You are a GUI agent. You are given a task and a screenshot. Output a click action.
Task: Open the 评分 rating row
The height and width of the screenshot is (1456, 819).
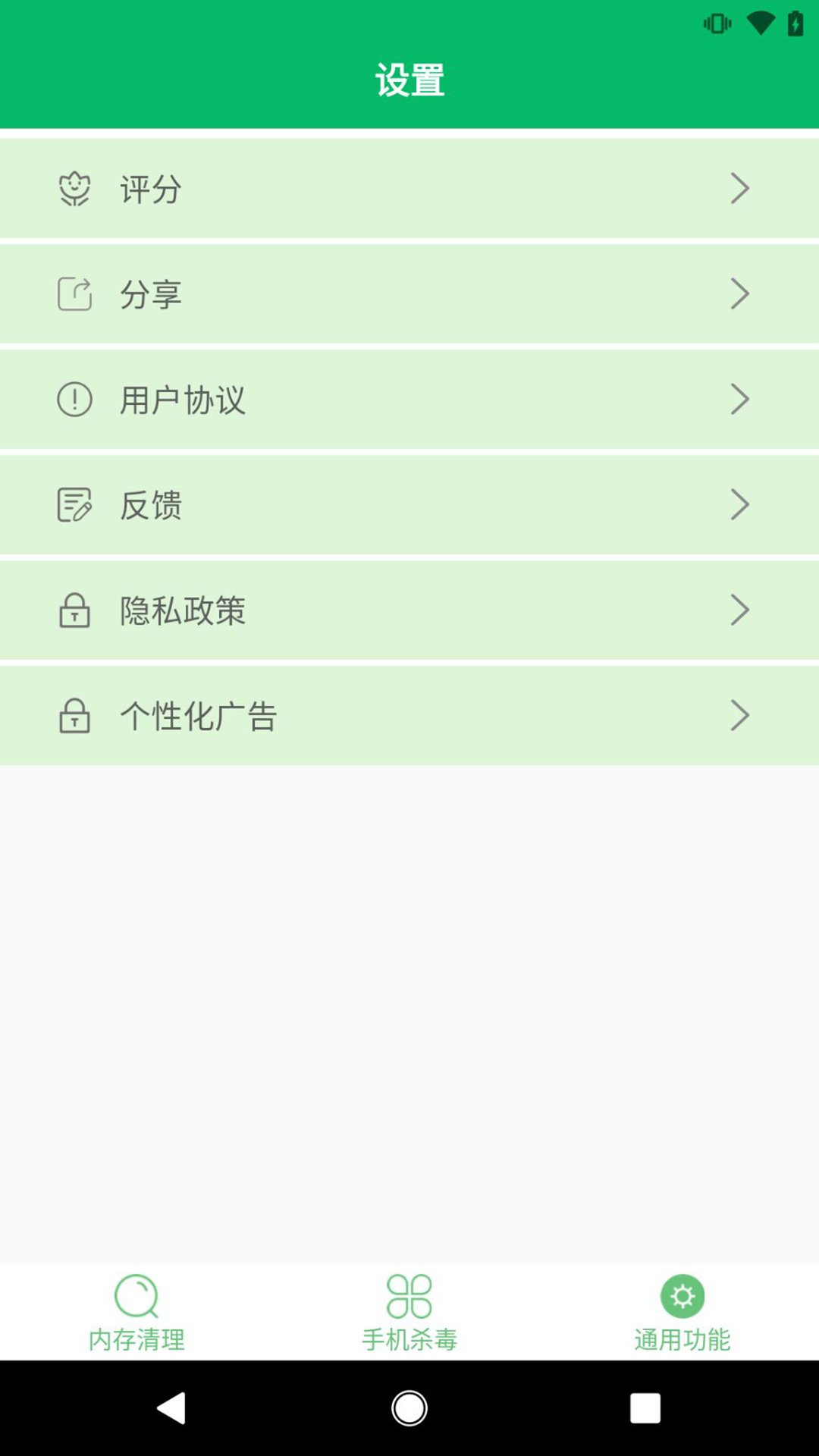click(409, 189)
